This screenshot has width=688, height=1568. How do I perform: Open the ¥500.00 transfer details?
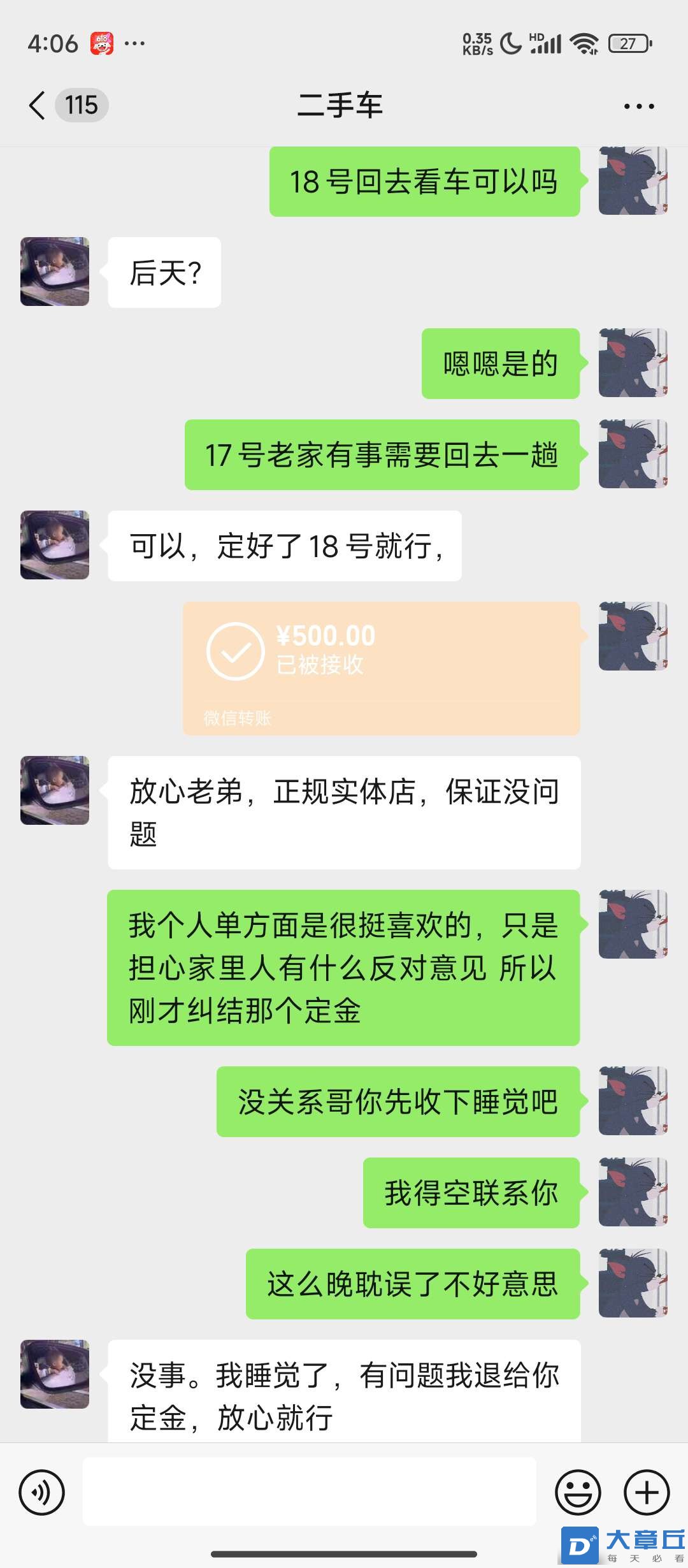[381, 668]
